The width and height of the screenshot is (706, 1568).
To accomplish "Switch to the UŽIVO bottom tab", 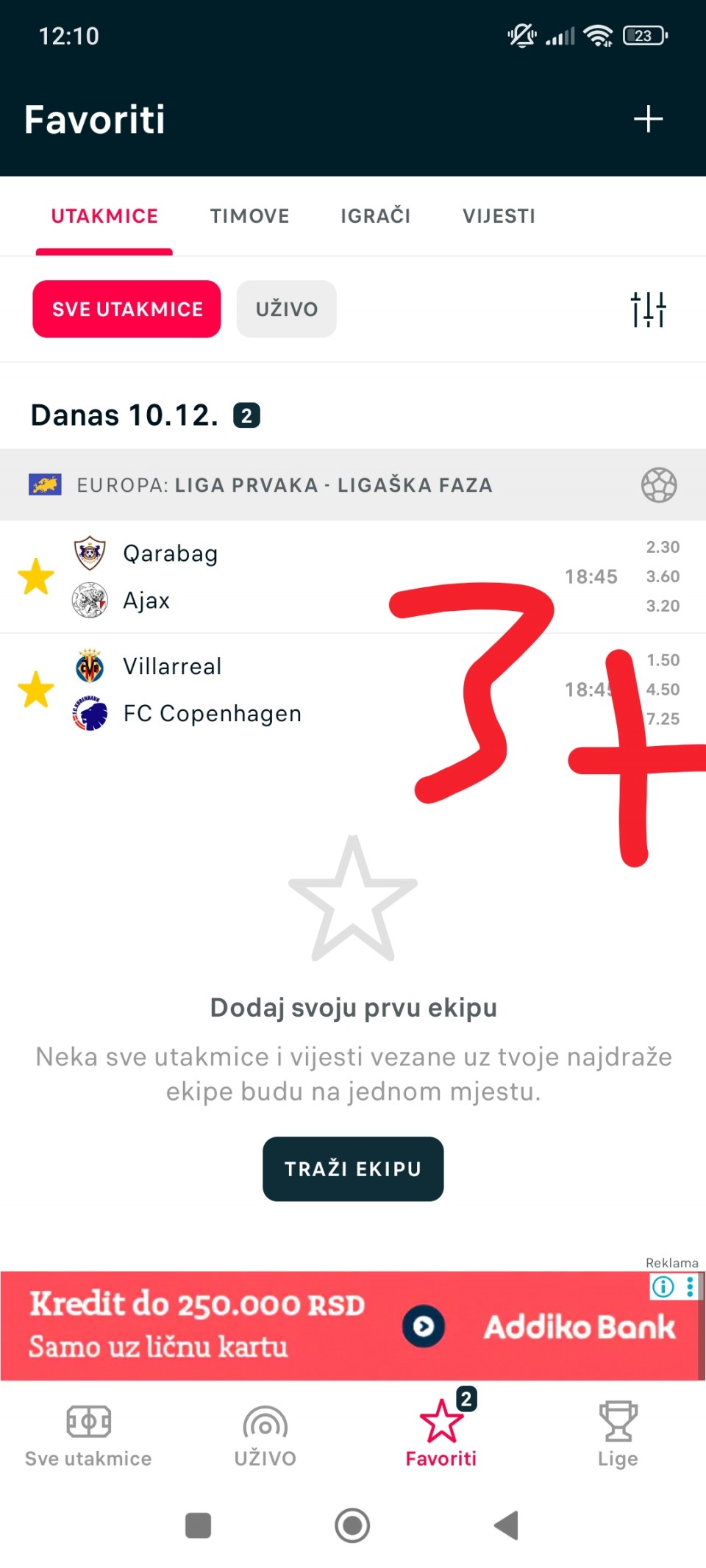I will 265,1433.
